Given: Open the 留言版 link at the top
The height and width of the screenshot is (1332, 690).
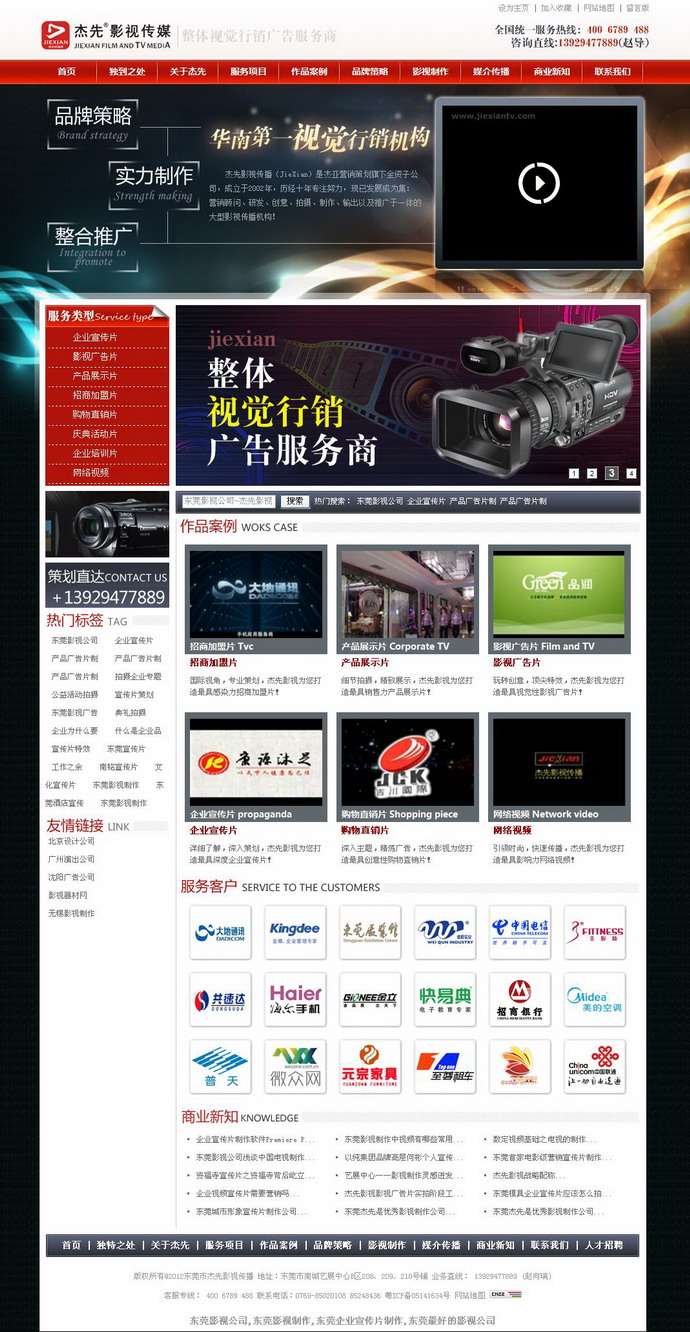Looking at the screenshot, I should click(x=638, y=8).
